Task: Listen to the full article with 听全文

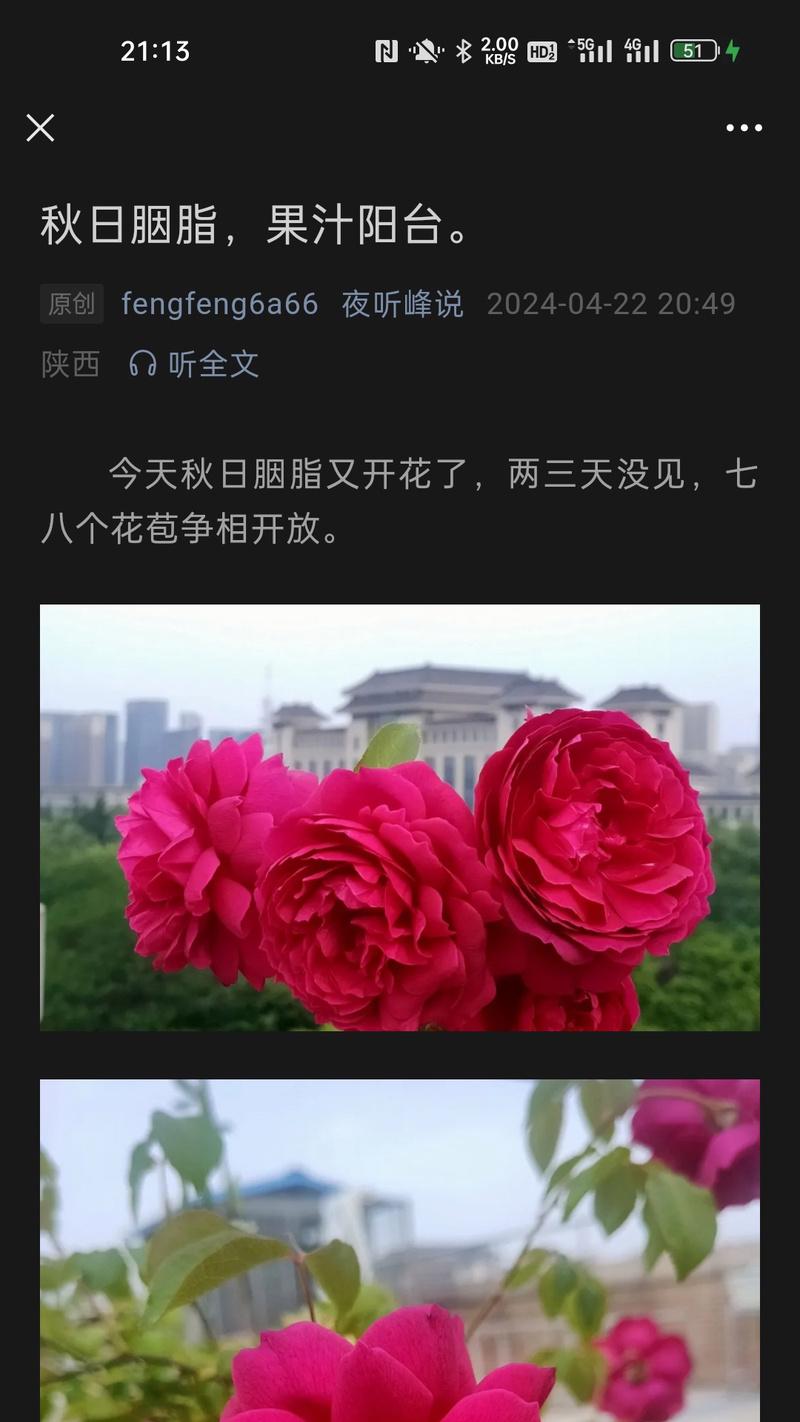Action: 195,364
